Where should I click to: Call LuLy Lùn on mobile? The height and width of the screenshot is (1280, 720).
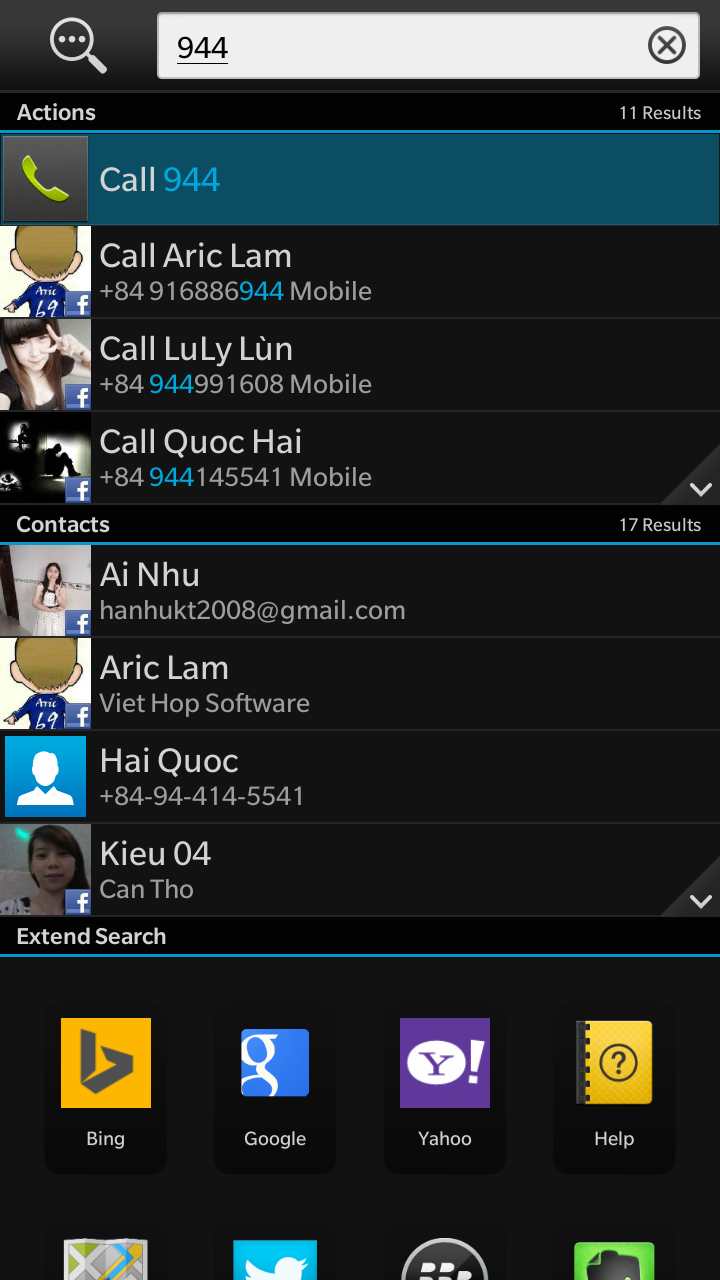pyautogui.click(x=360, y=365)
